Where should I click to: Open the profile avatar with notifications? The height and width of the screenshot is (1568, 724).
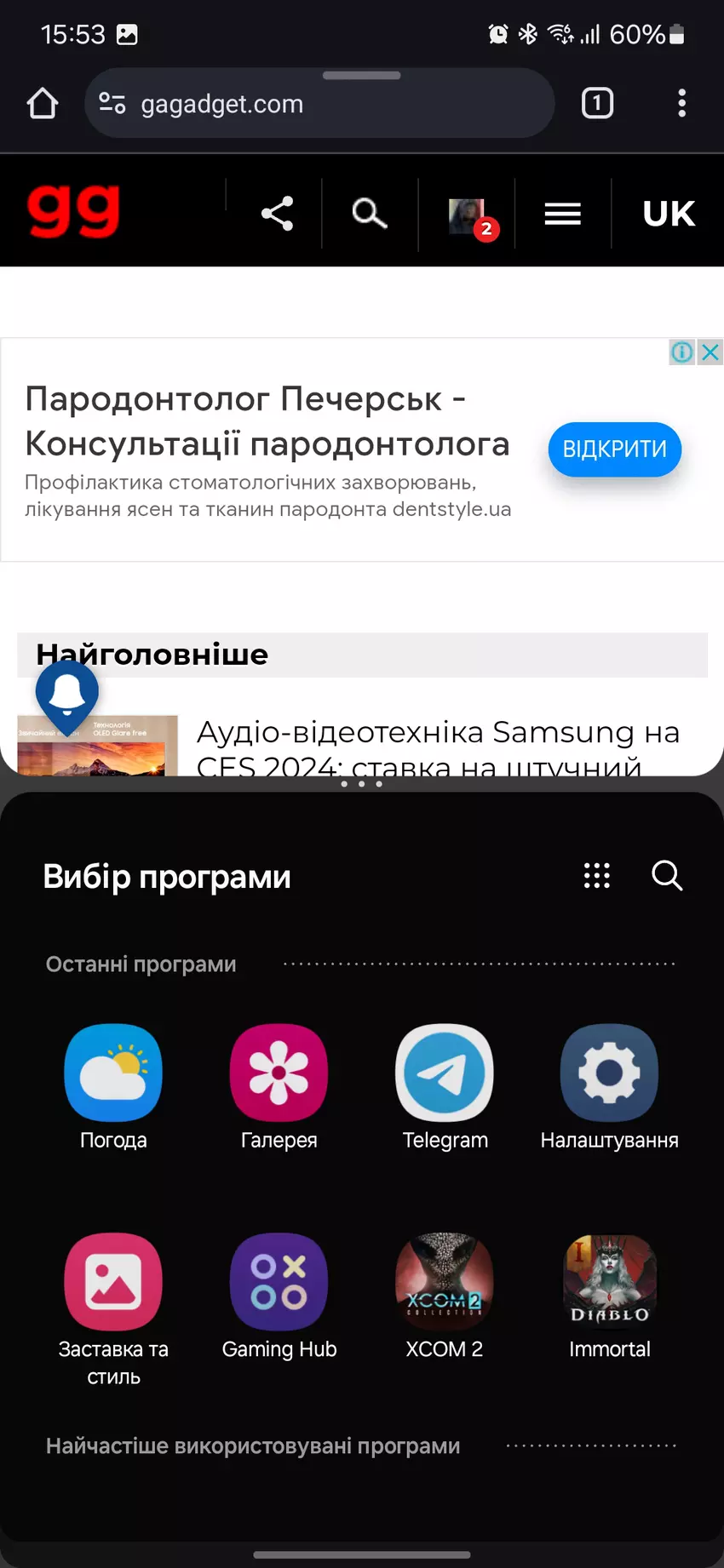point(468,215)
